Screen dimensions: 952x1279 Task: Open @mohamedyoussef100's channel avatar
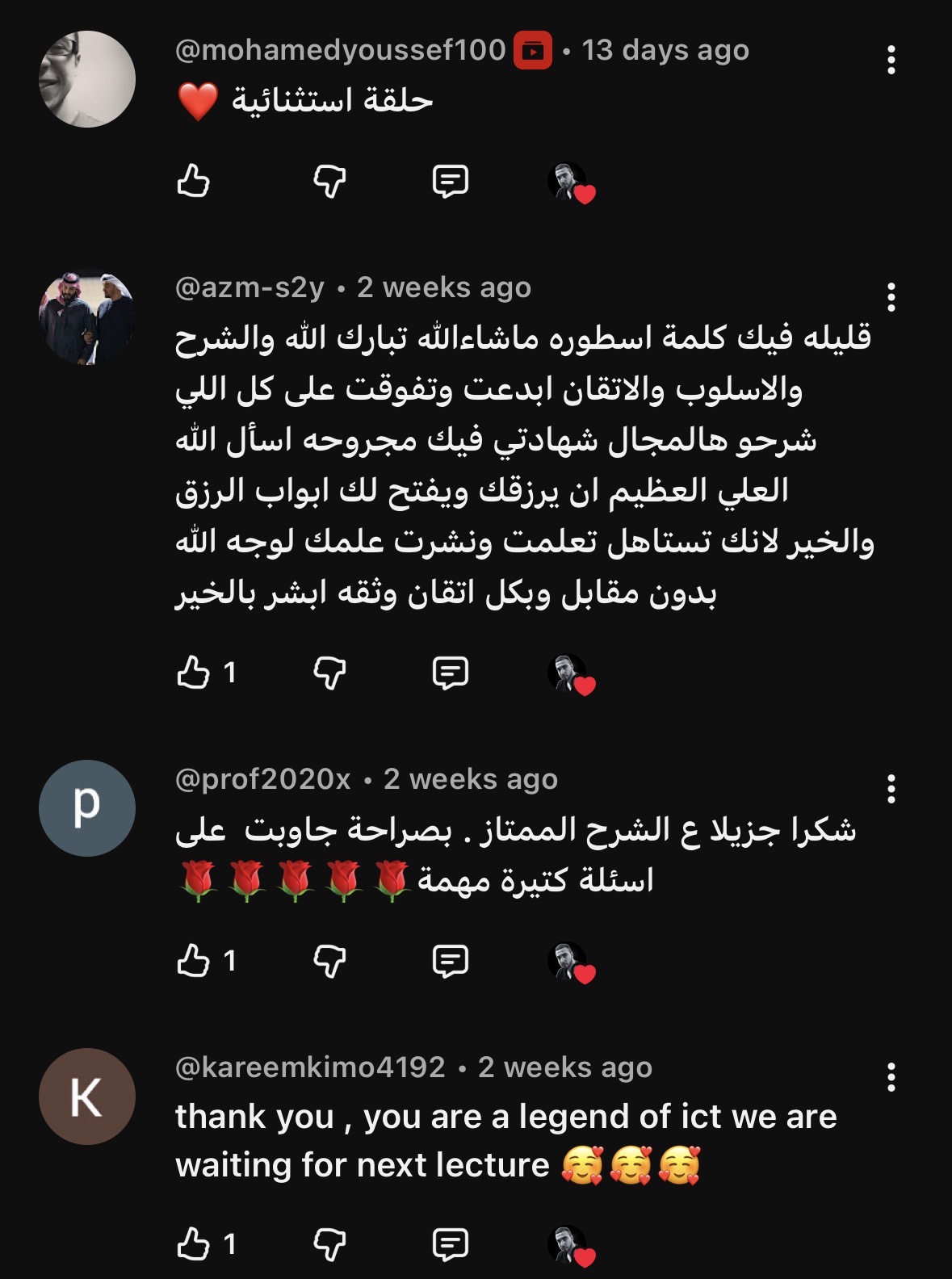click(87, 79)
